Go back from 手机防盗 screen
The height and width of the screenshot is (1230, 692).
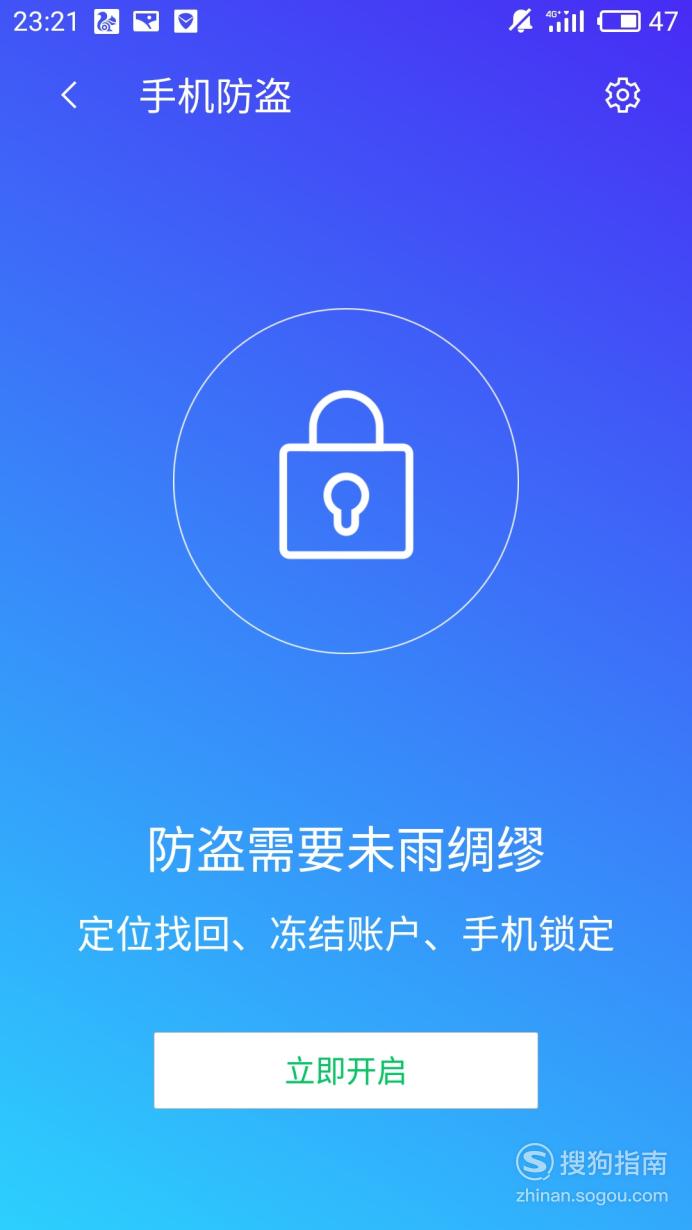click(69, 96)
